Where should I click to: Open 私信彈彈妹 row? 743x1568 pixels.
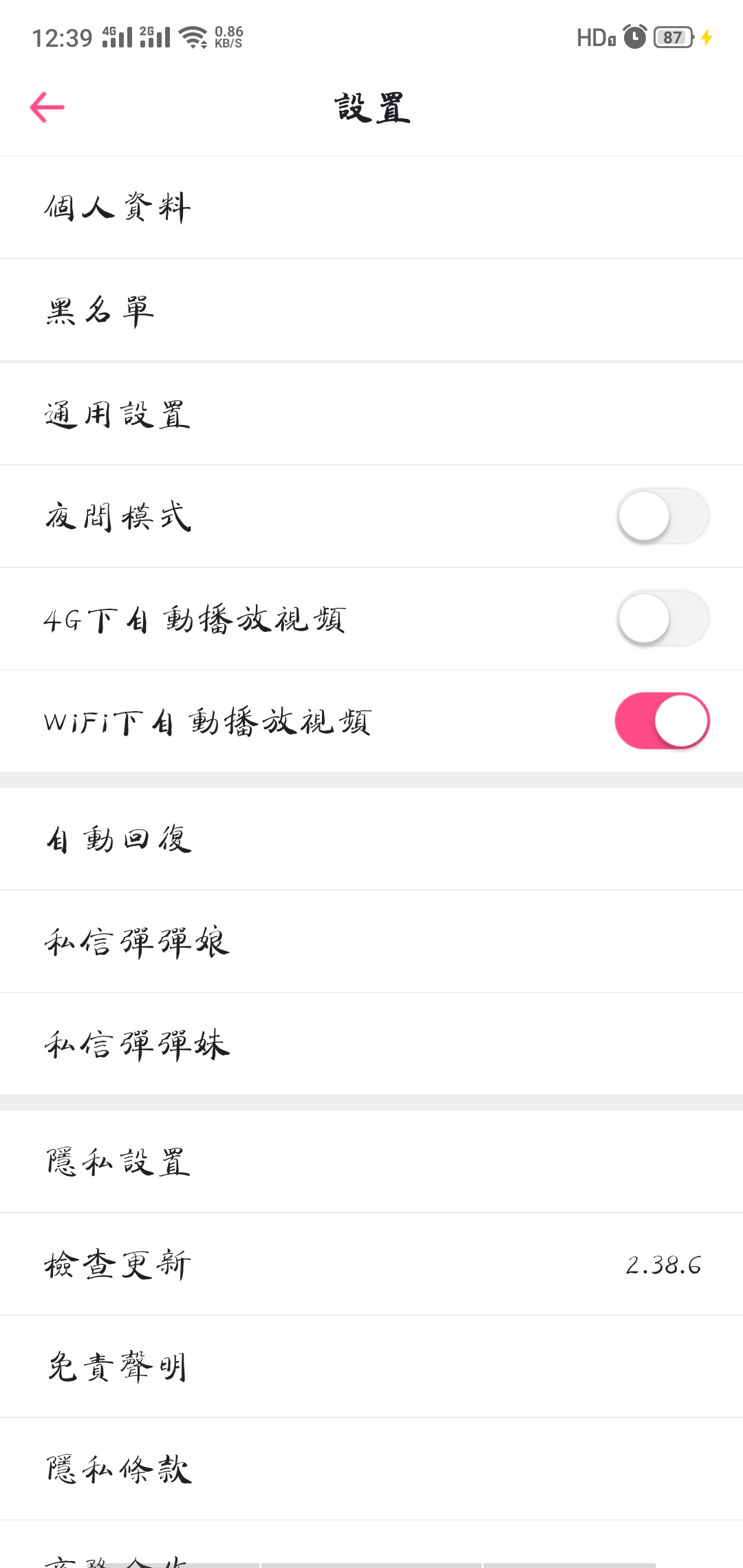coord(371,1044)
